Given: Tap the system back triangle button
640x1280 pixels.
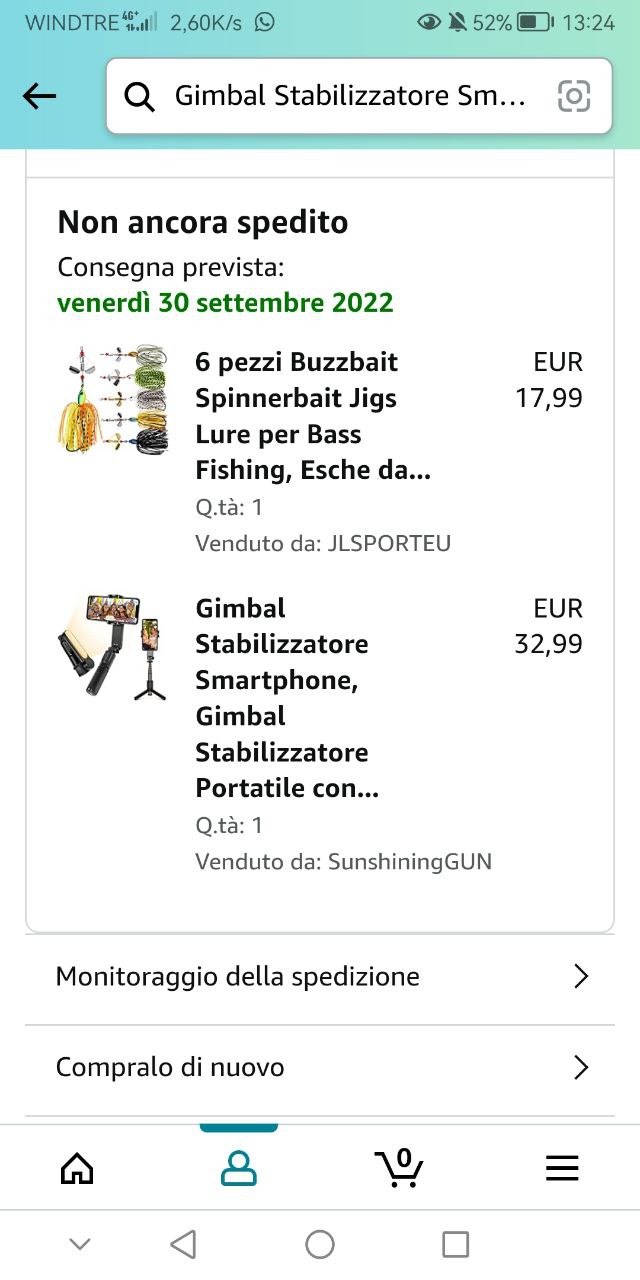Looking at the screenshot, I should [x=183, y=1244].
